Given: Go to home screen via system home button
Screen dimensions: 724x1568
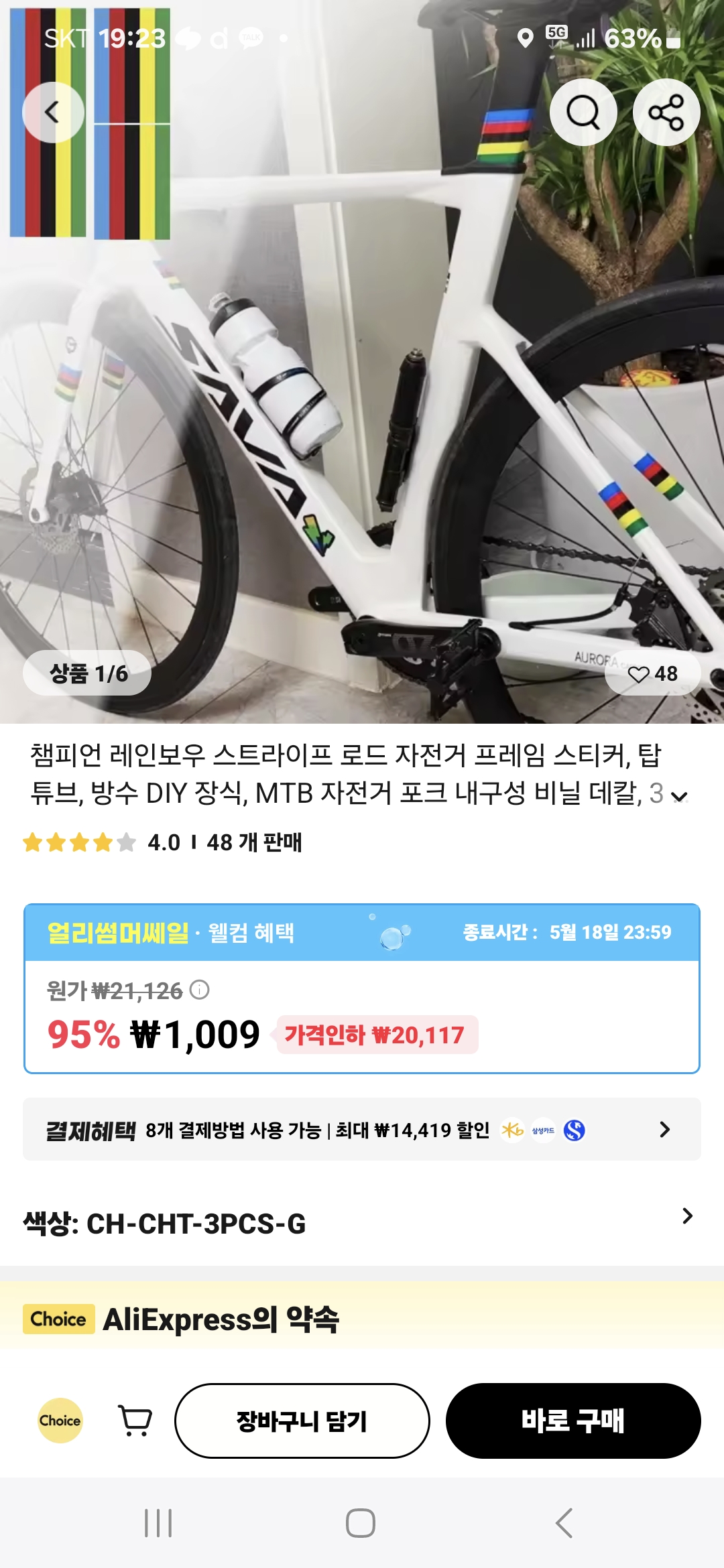Looking at the screenshot, I should (361, 1523).
